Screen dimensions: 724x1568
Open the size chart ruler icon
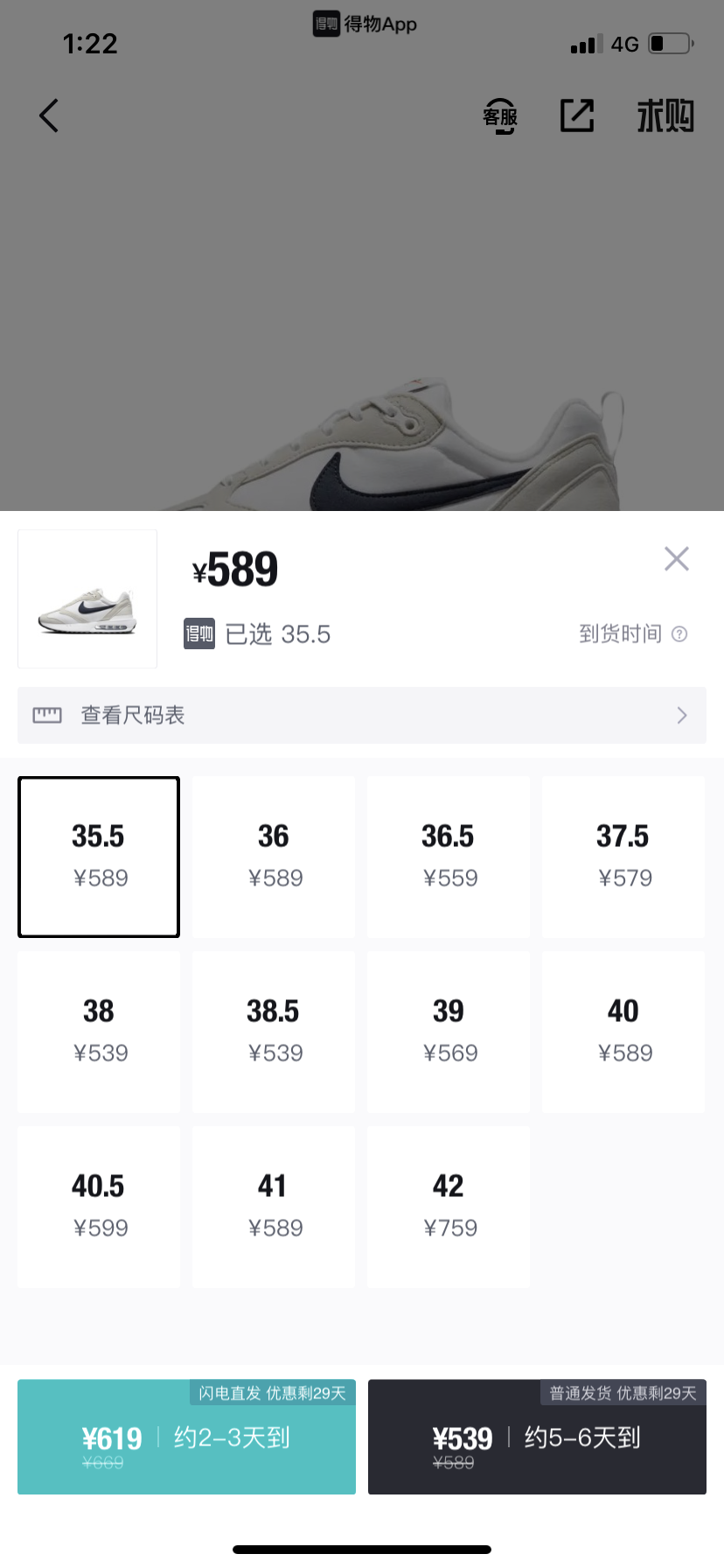pos(48,714)
